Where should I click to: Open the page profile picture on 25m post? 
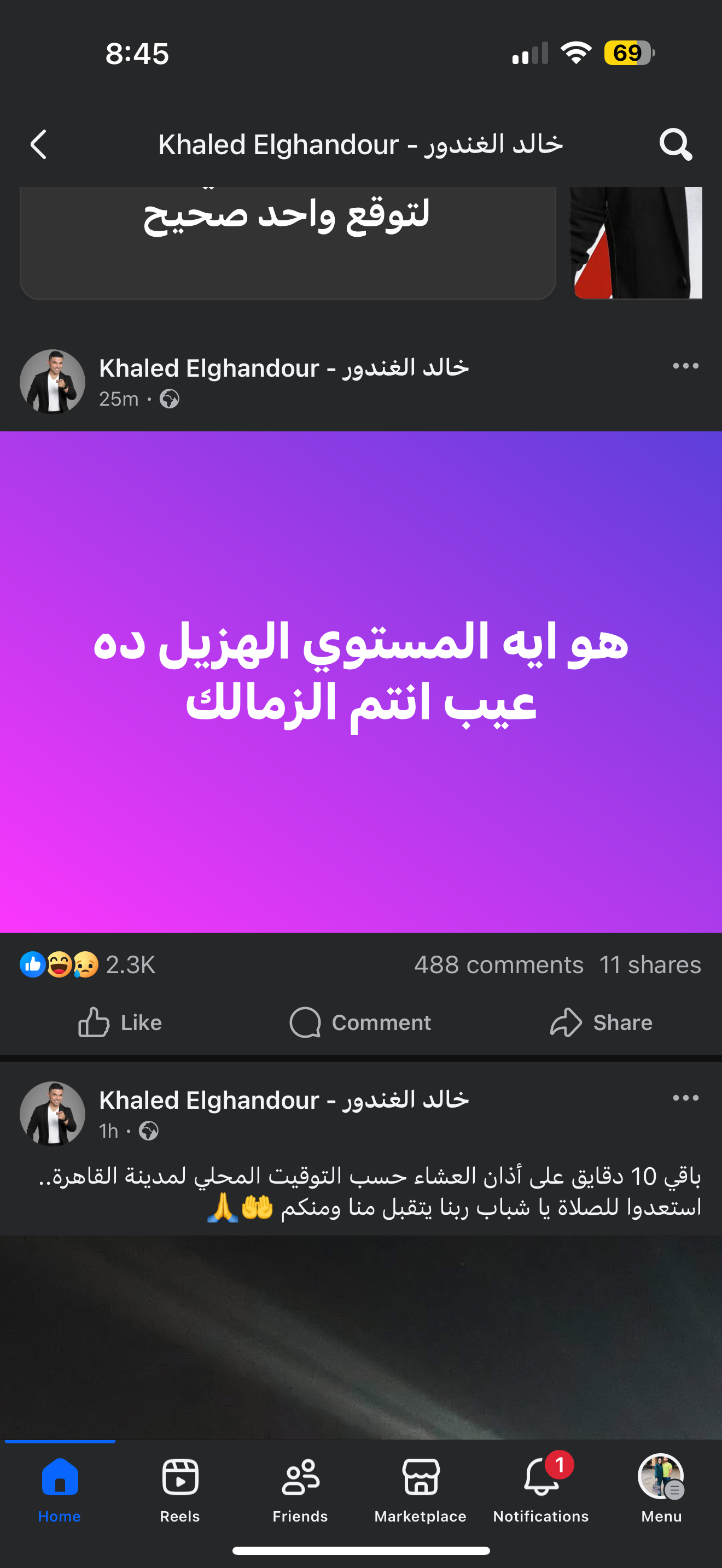pyautogui.click(x=53, y=382)
